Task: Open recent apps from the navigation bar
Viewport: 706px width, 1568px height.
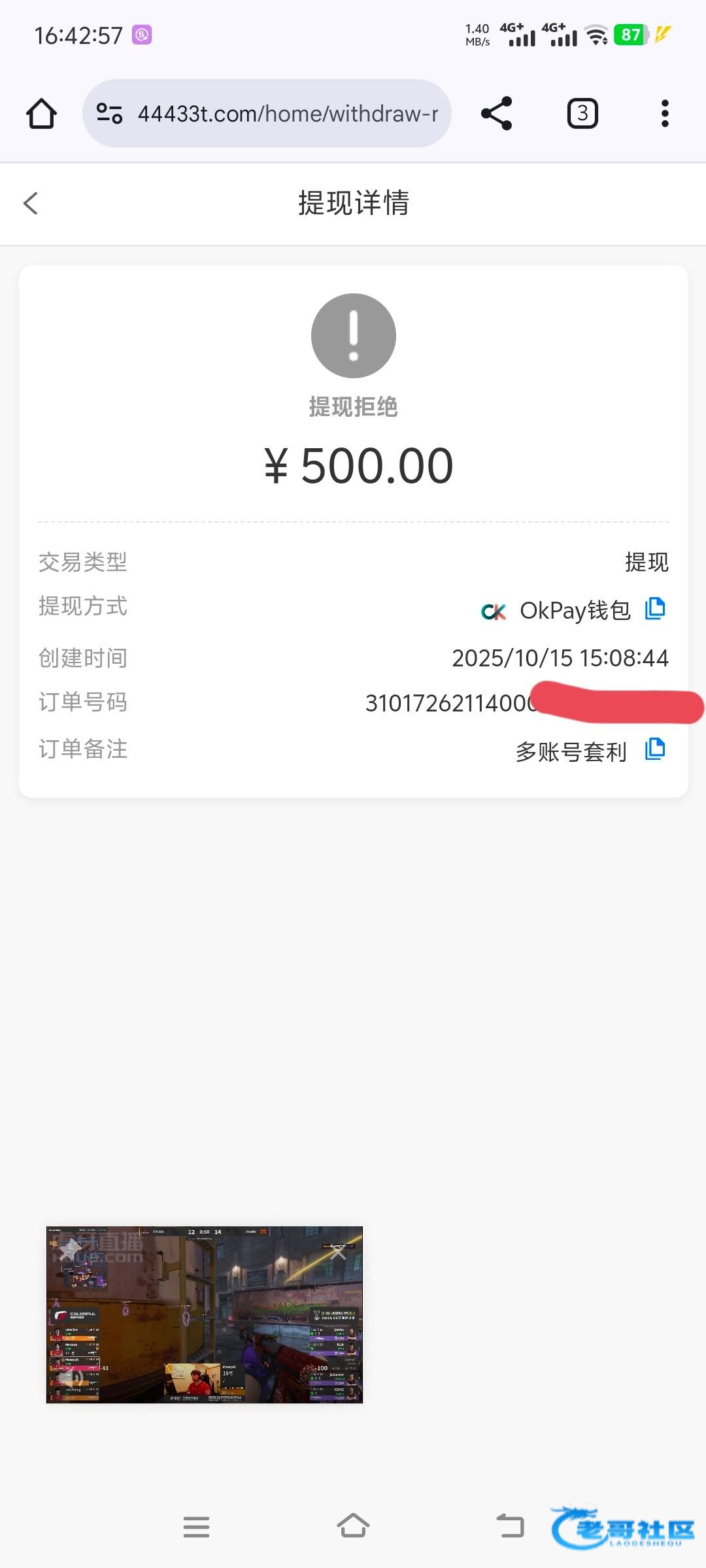Action: click(196, 1526)
